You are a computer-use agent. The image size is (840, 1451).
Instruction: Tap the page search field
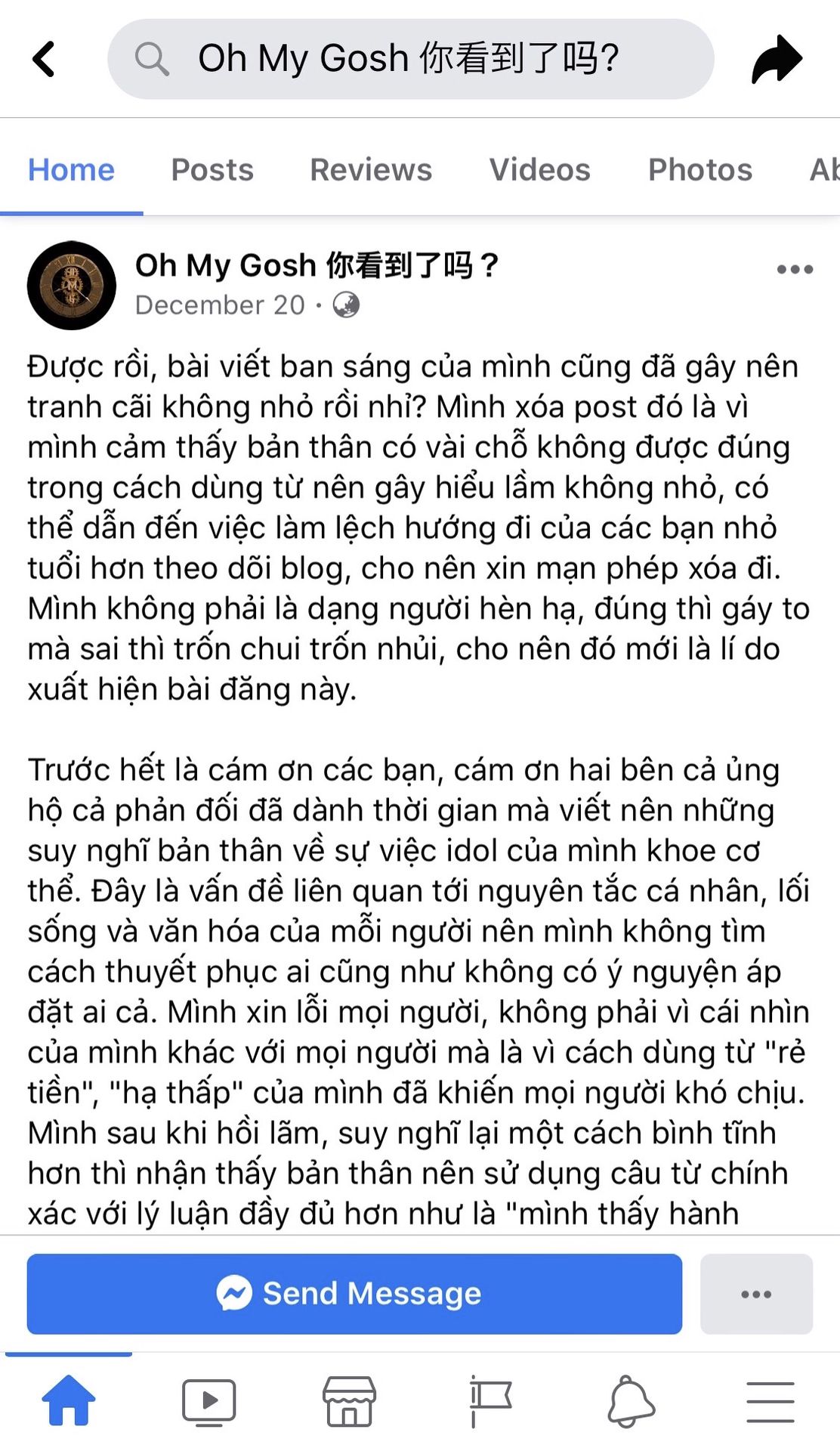pyautogui.click(x=410, y=59)
